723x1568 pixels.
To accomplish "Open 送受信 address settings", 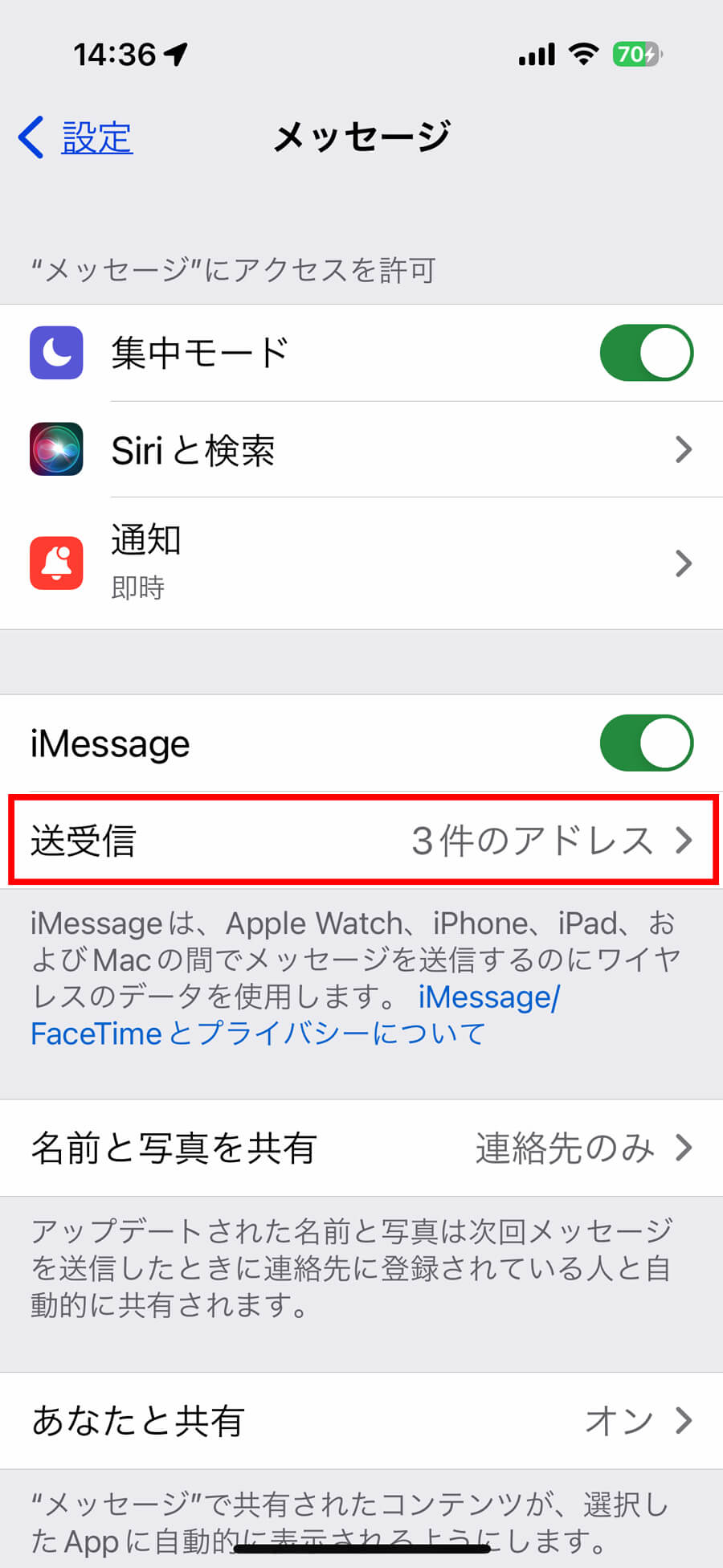I will point(361,840).
